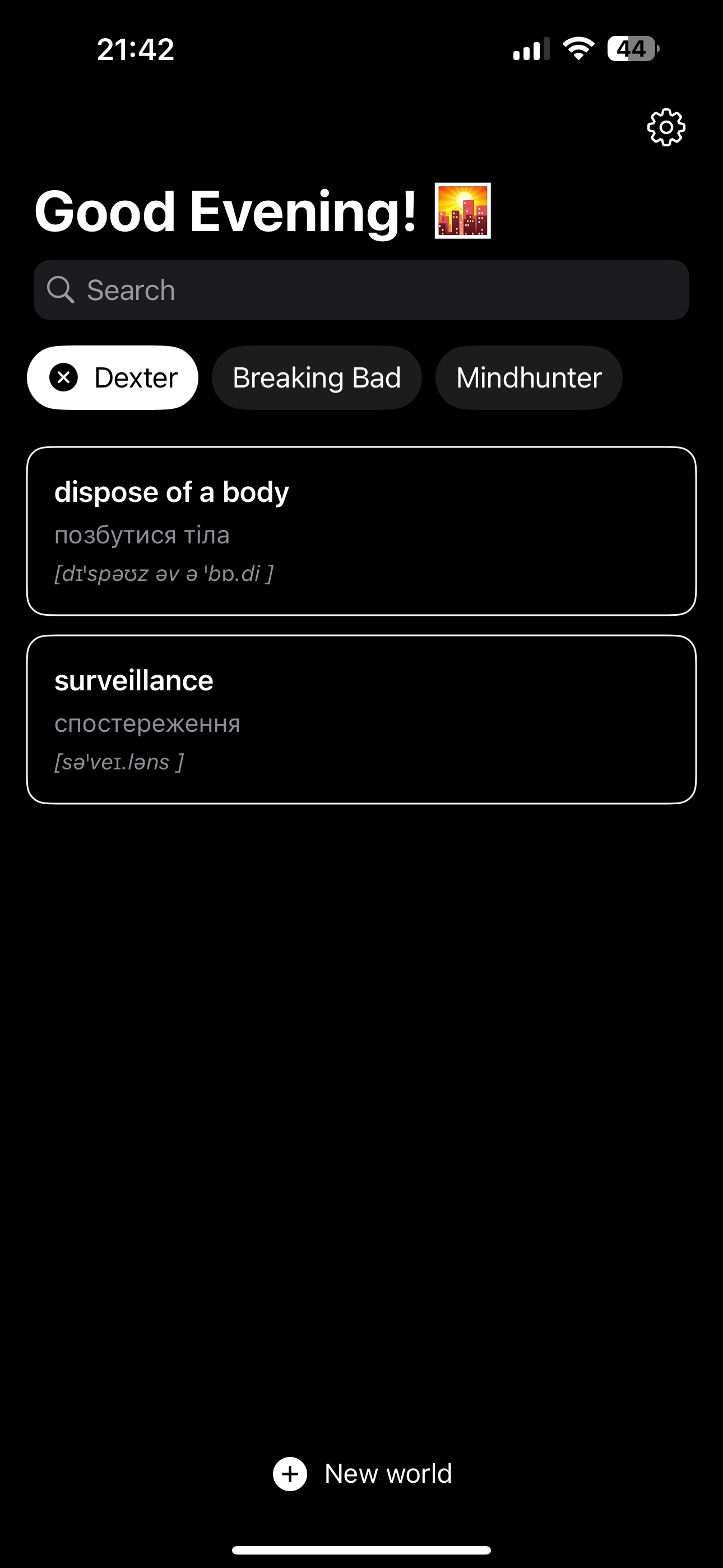Open the 'surveillance' word card
Image resolution: width=723 pixels, height=1568 pixels.
(x=361, y=720)
